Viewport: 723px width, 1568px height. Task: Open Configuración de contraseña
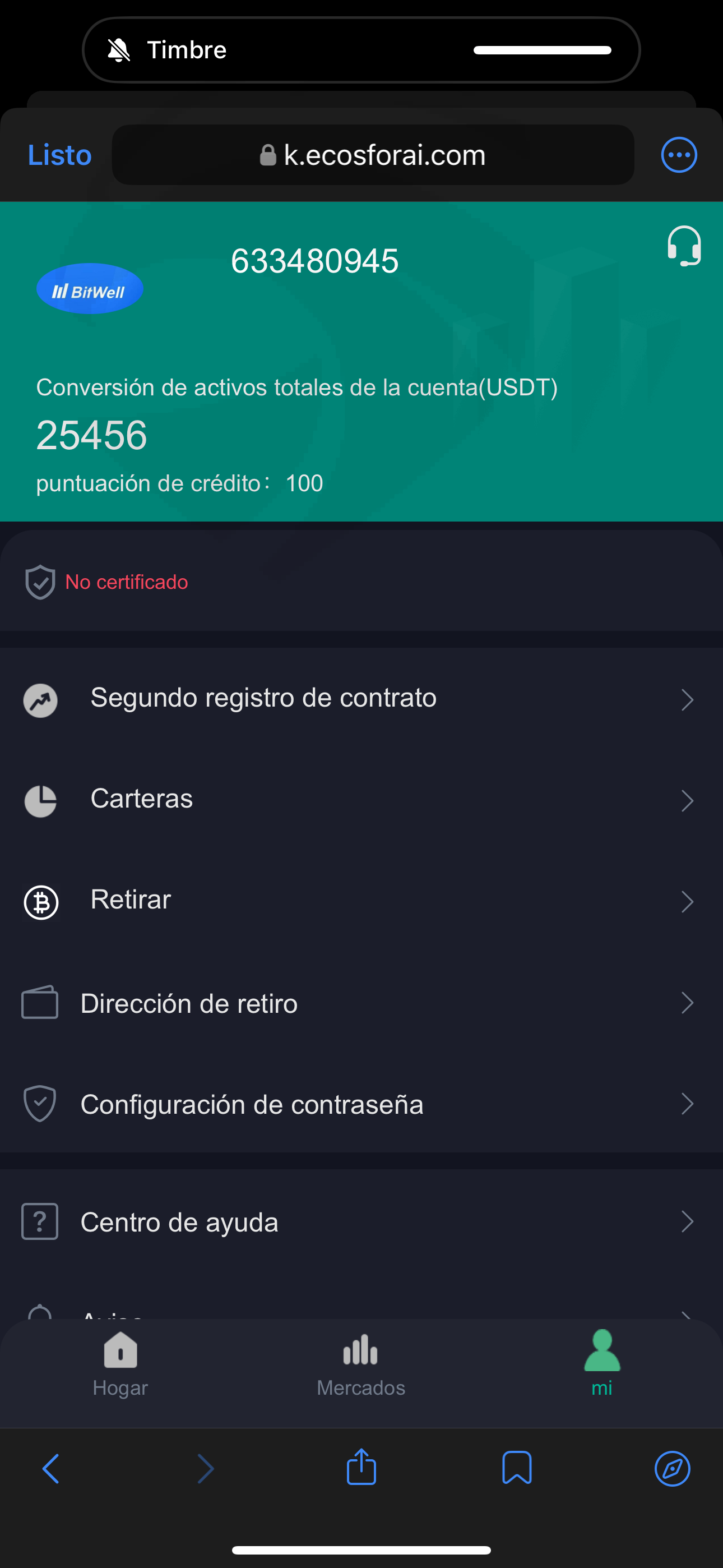pyautogui.click(x=361, y=1104)
